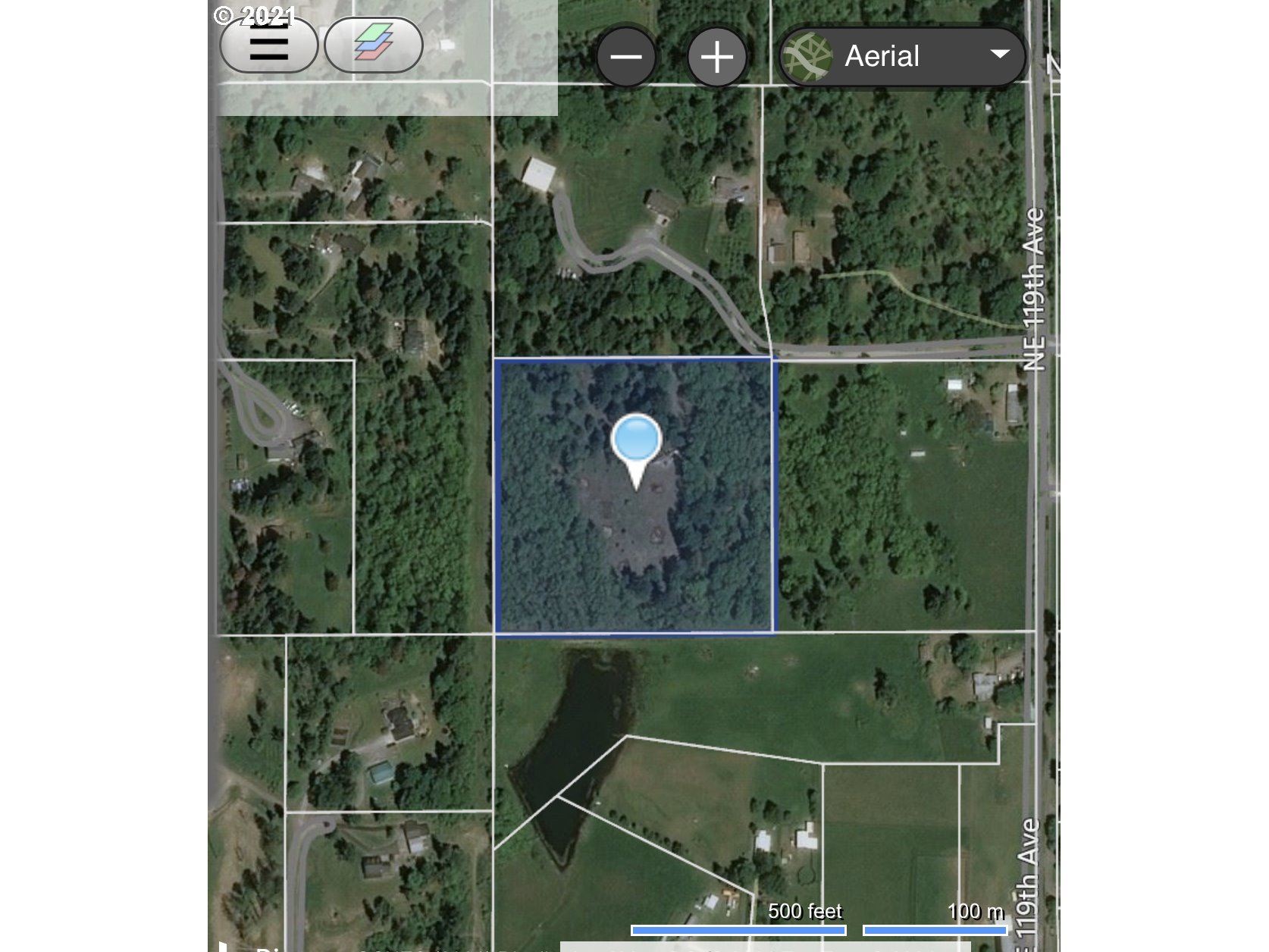Expand the Aerial map type dropdown

902,57
